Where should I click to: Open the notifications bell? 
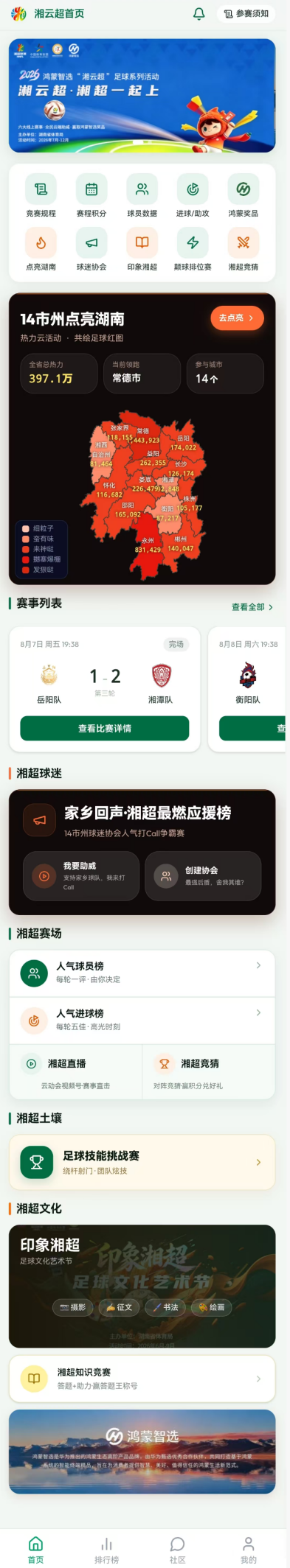[198, 13]
